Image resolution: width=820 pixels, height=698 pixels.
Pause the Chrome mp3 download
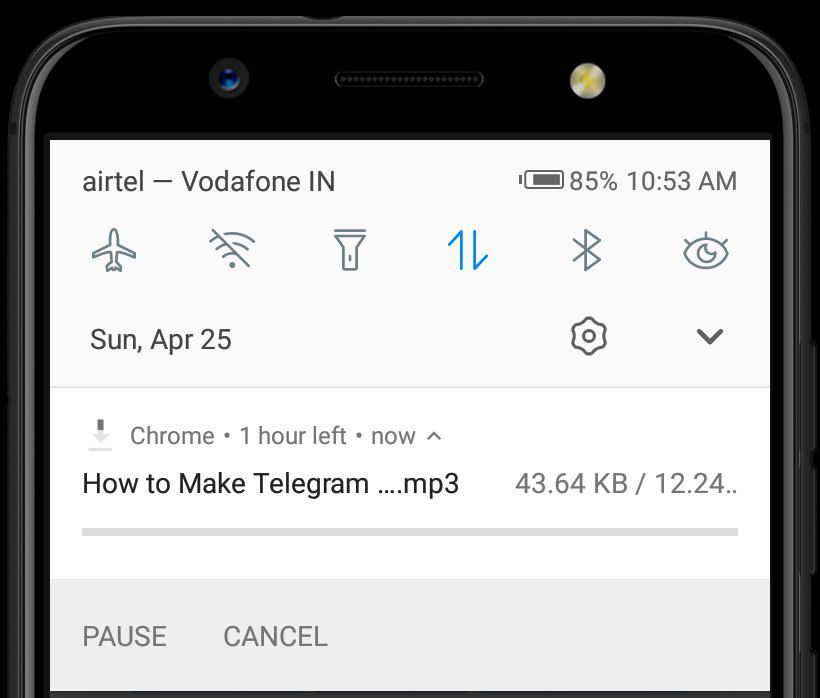[125, 636]
